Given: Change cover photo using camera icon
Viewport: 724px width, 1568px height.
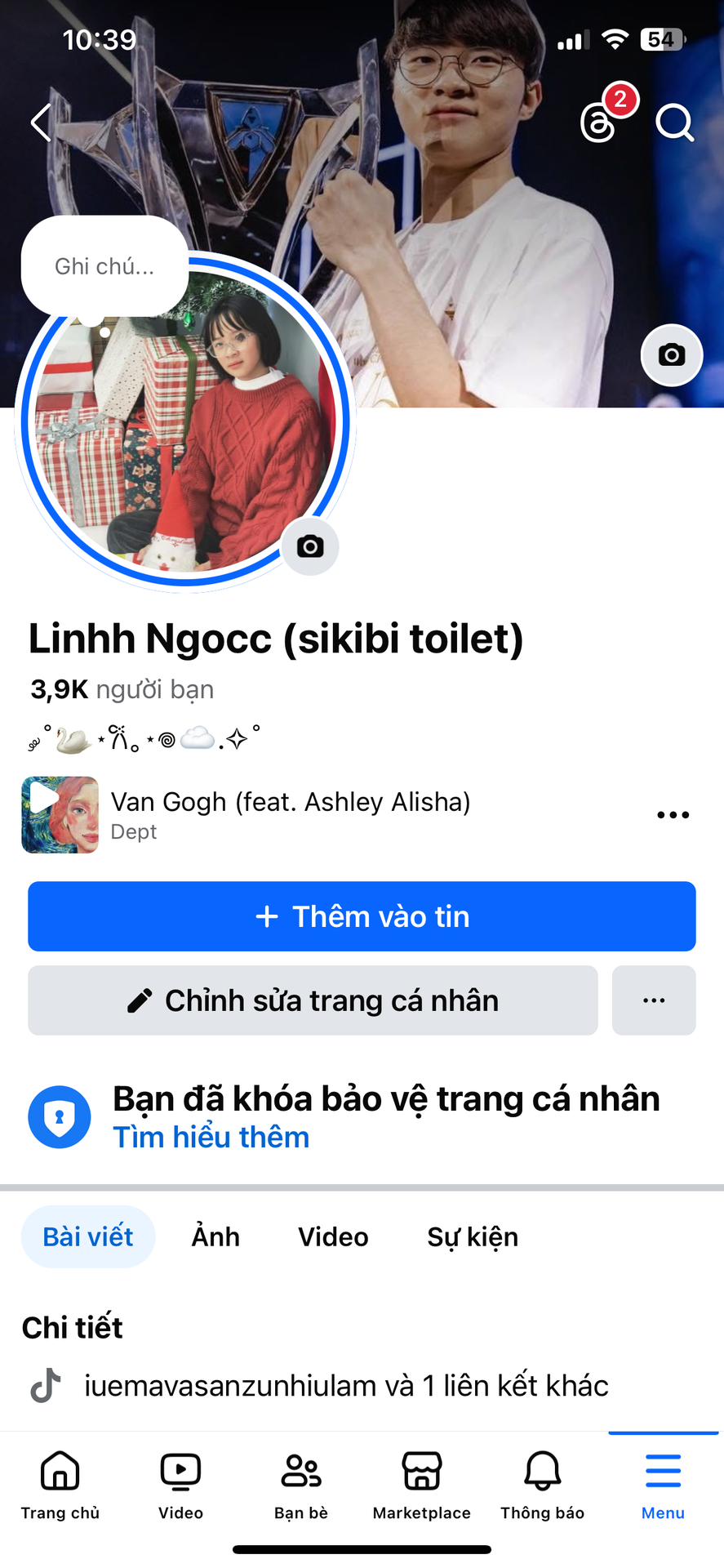Looking at the screenshot, I should 672,355.
